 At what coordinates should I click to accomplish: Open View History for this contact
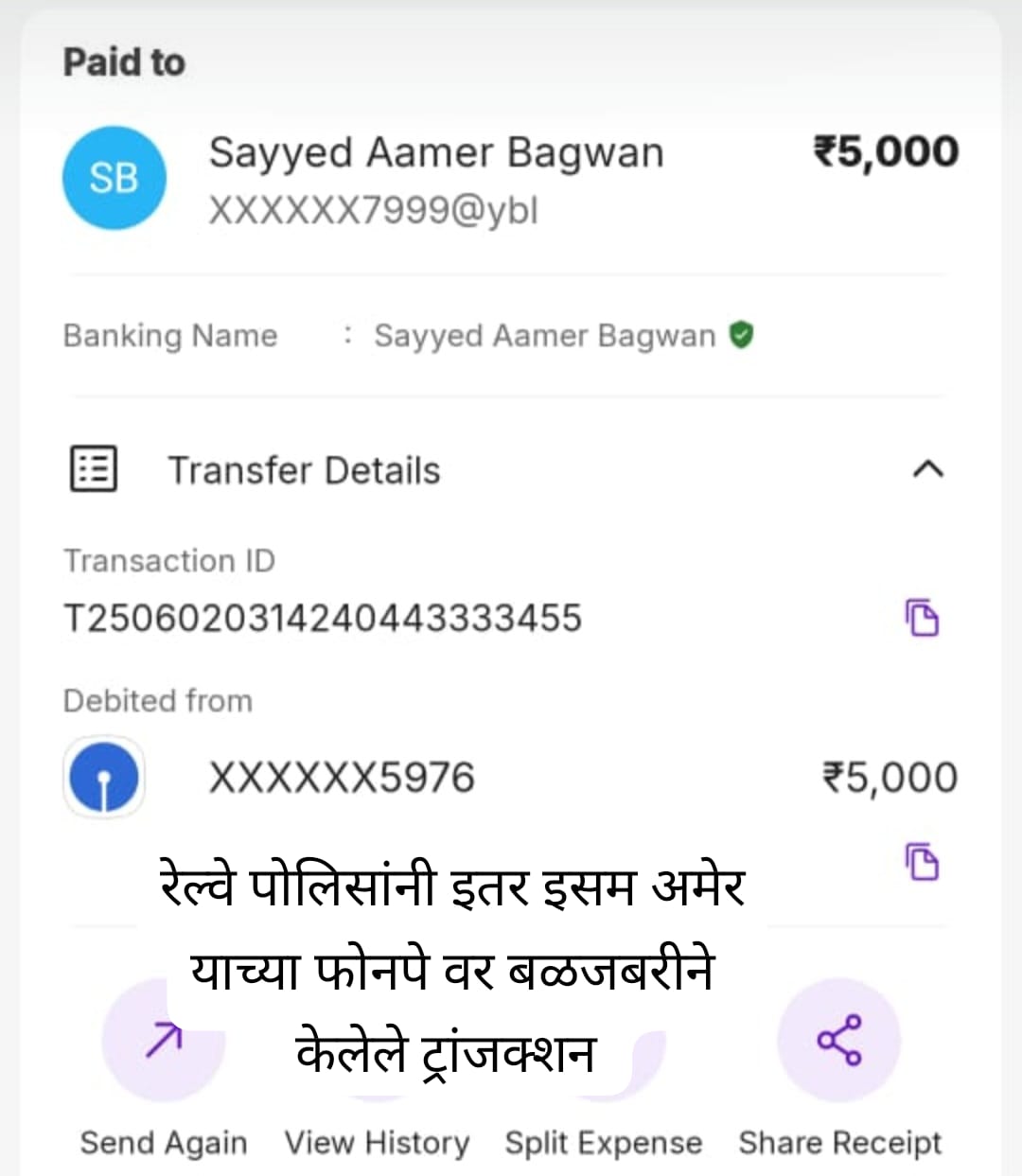(x=377, y=1140)
